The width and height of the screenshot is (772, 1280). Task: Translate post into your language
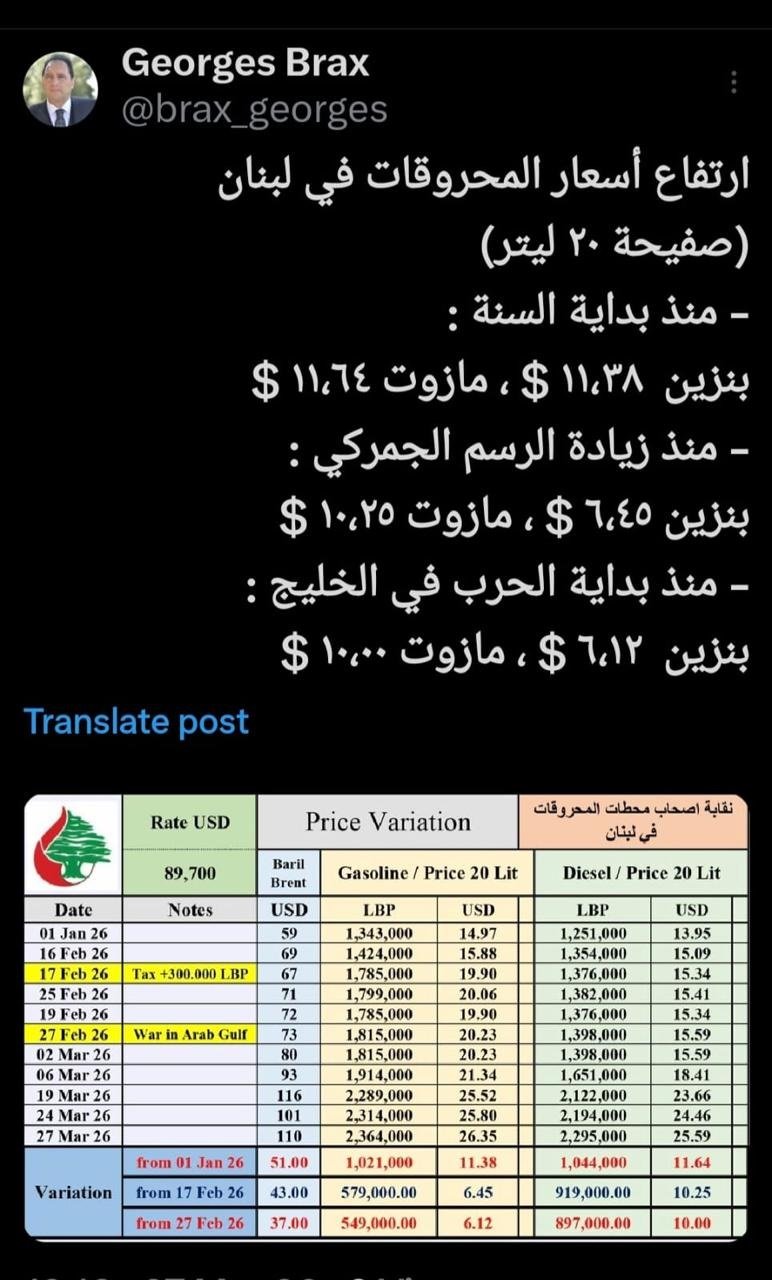tap(136, 721)
